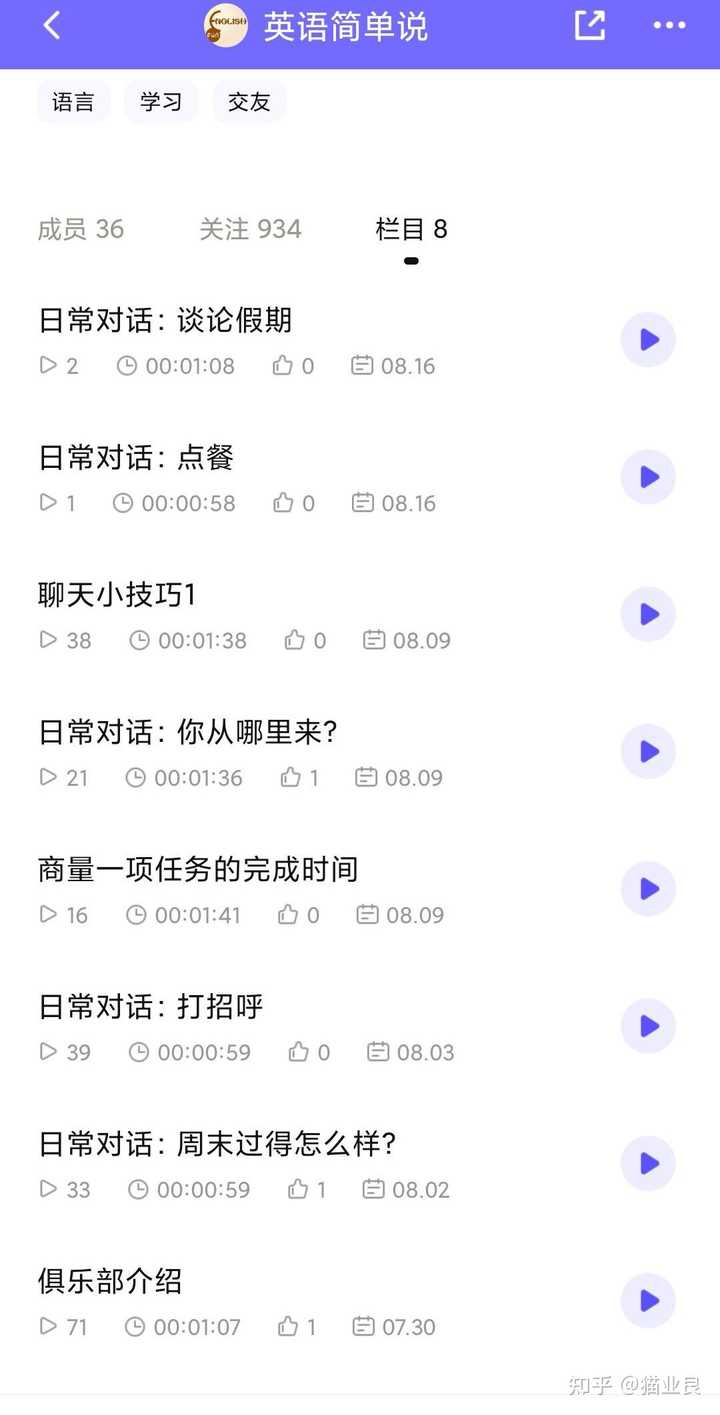720x1415 pixels.
Task: Switch to the 成员 tab
Action: click(x=81, y=229)
